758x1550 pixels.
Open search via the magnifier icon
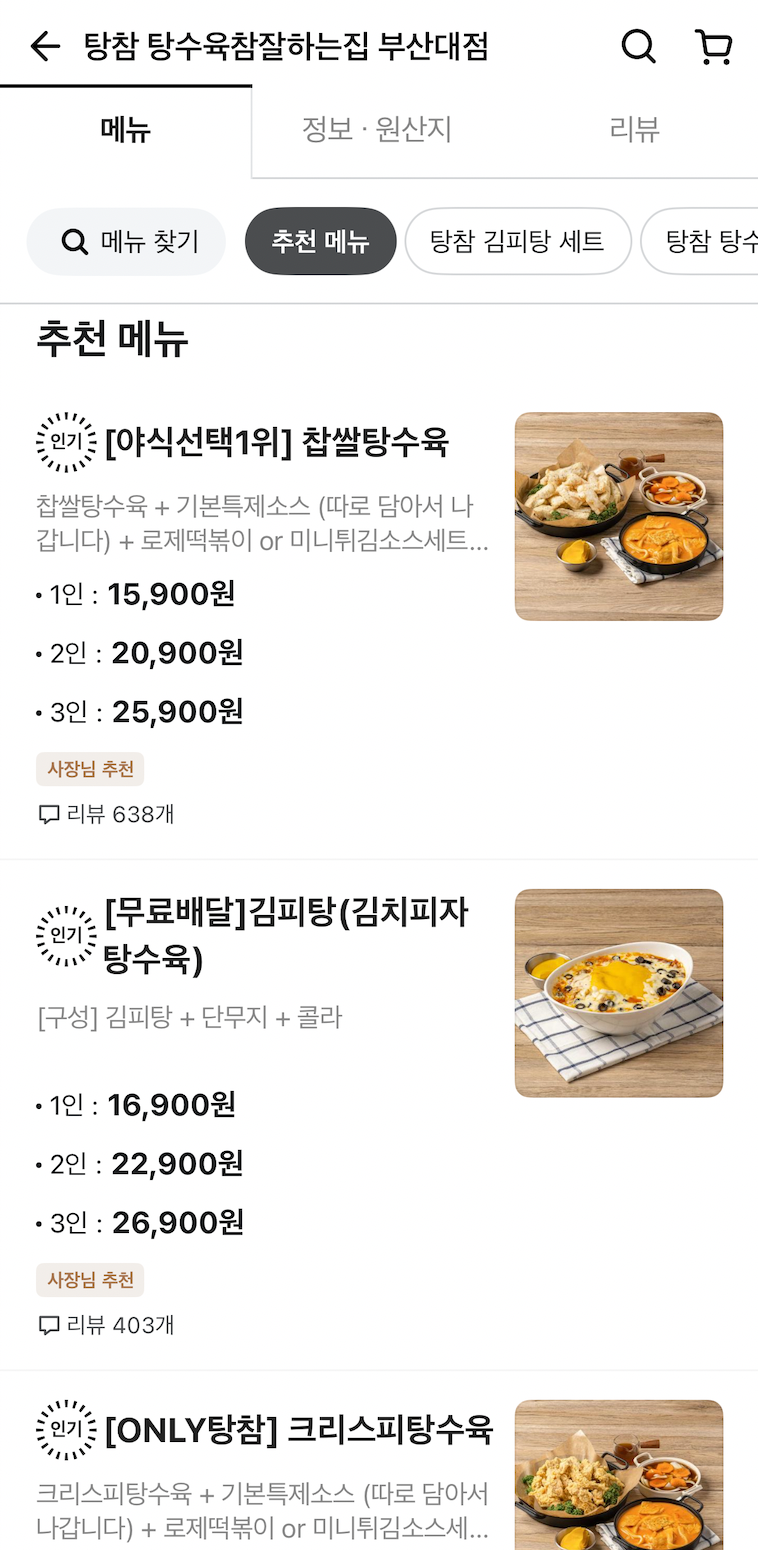tap(638, 46)
